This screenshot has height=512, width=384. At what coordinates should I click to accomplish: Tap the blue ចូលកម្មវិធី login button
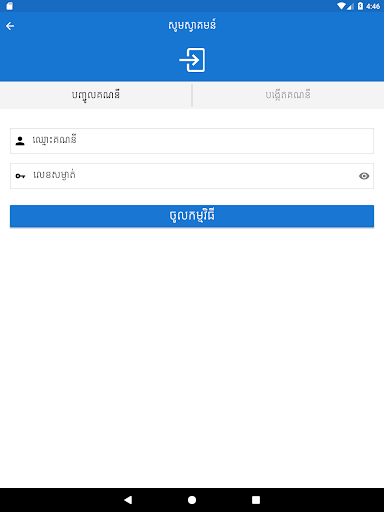coord(192,216)
